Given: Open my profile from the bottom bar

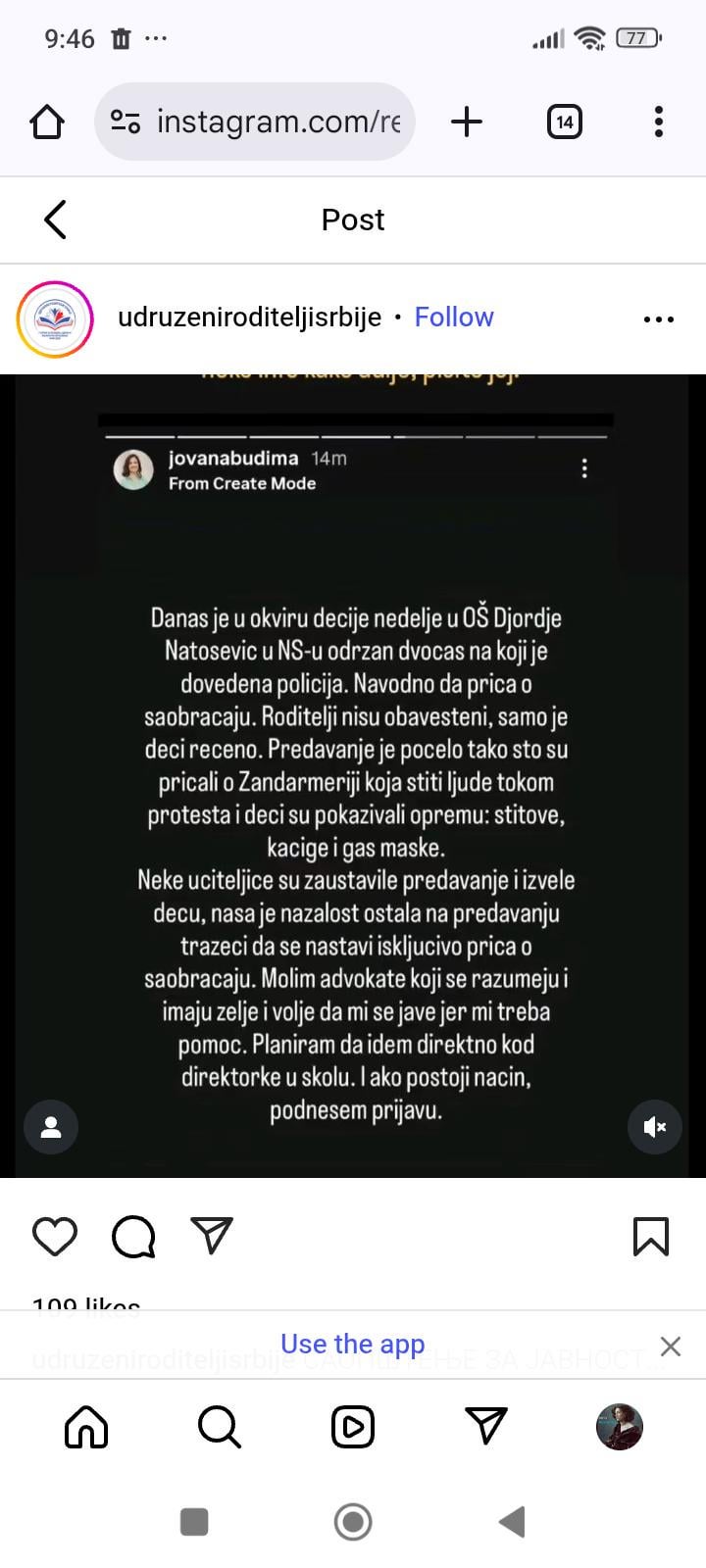Looking at the screenshot, I should [x=620, y=1427].
